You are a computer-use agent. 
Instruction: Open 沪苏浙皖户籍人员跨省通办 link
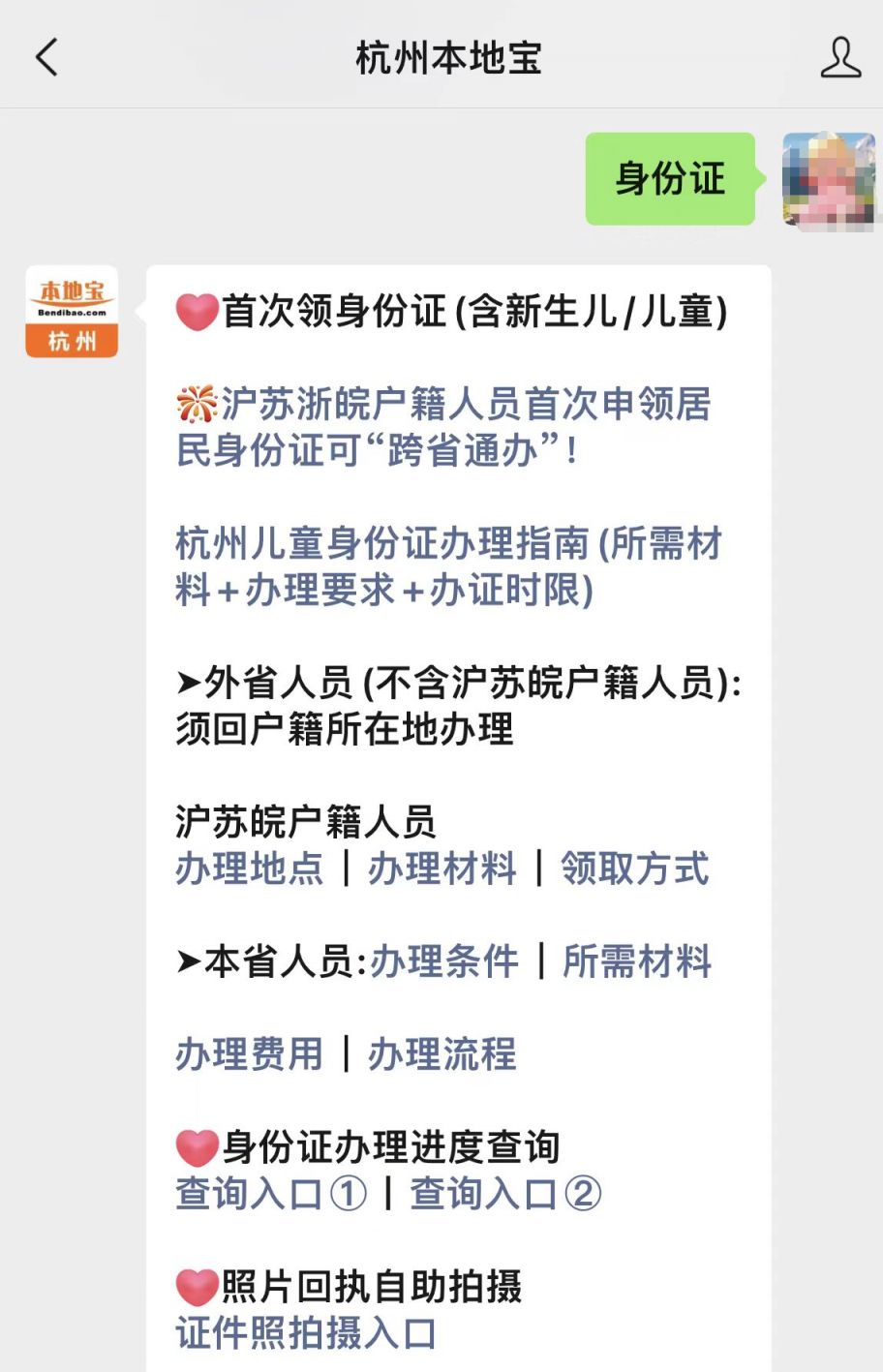[x=443, y=427]
